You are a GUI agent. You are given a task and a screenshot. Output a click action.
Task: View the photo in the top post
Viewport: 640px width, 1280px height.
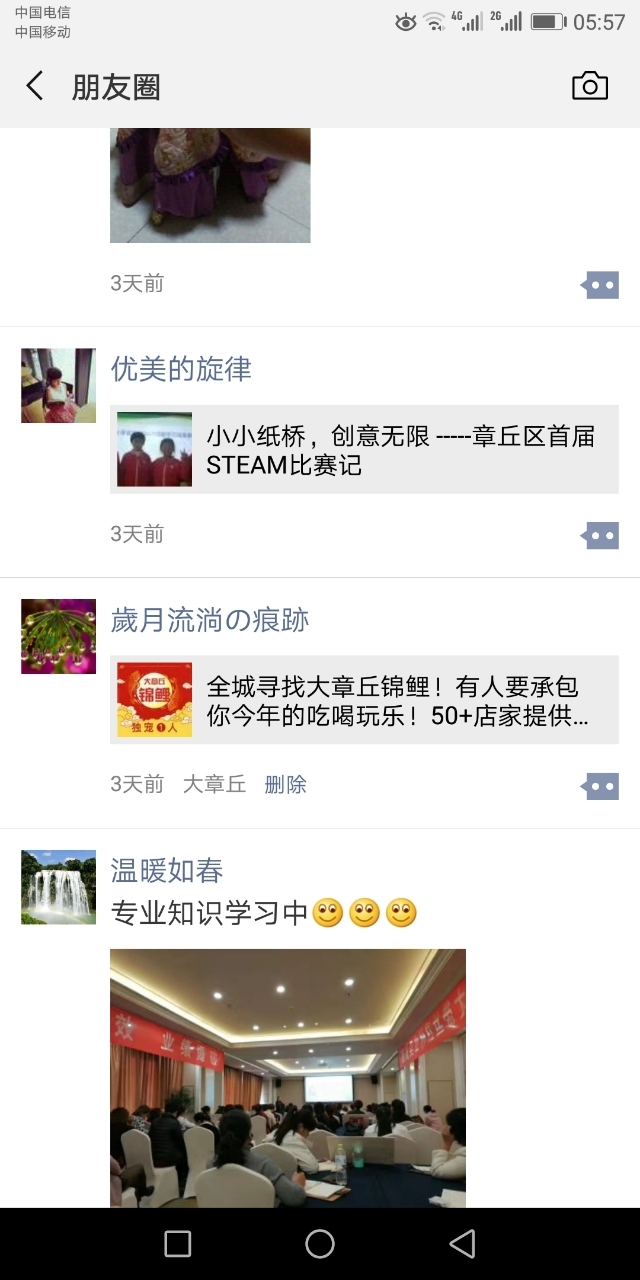[x=210, y=186]
